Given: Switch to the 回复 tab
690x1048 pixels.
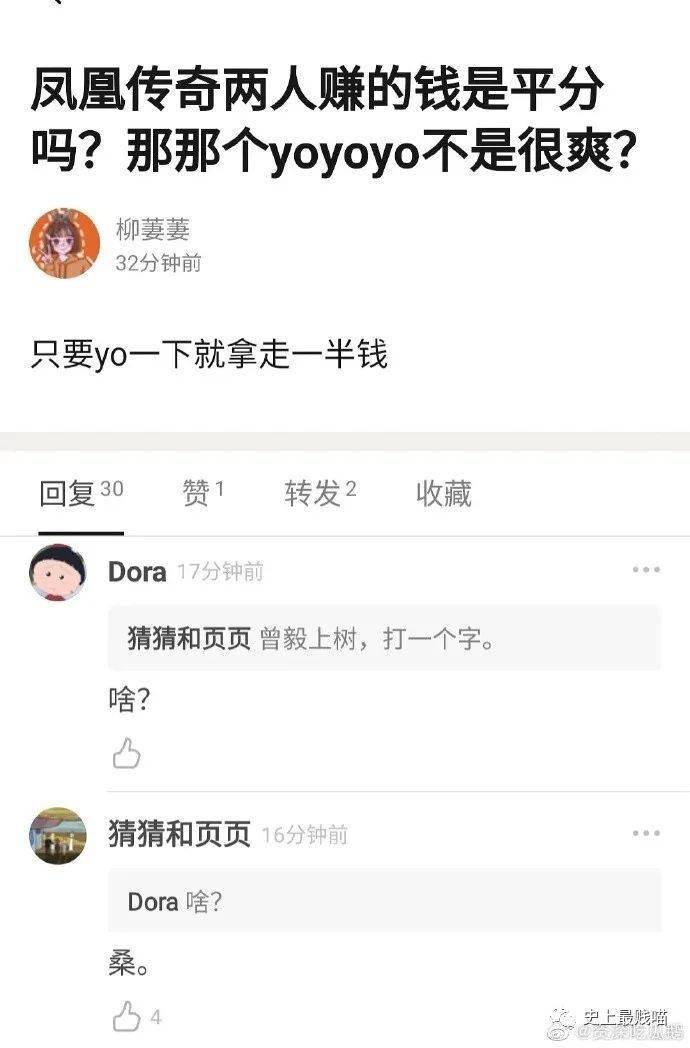Looking at the screenshot, I should (x=81, y=492).
